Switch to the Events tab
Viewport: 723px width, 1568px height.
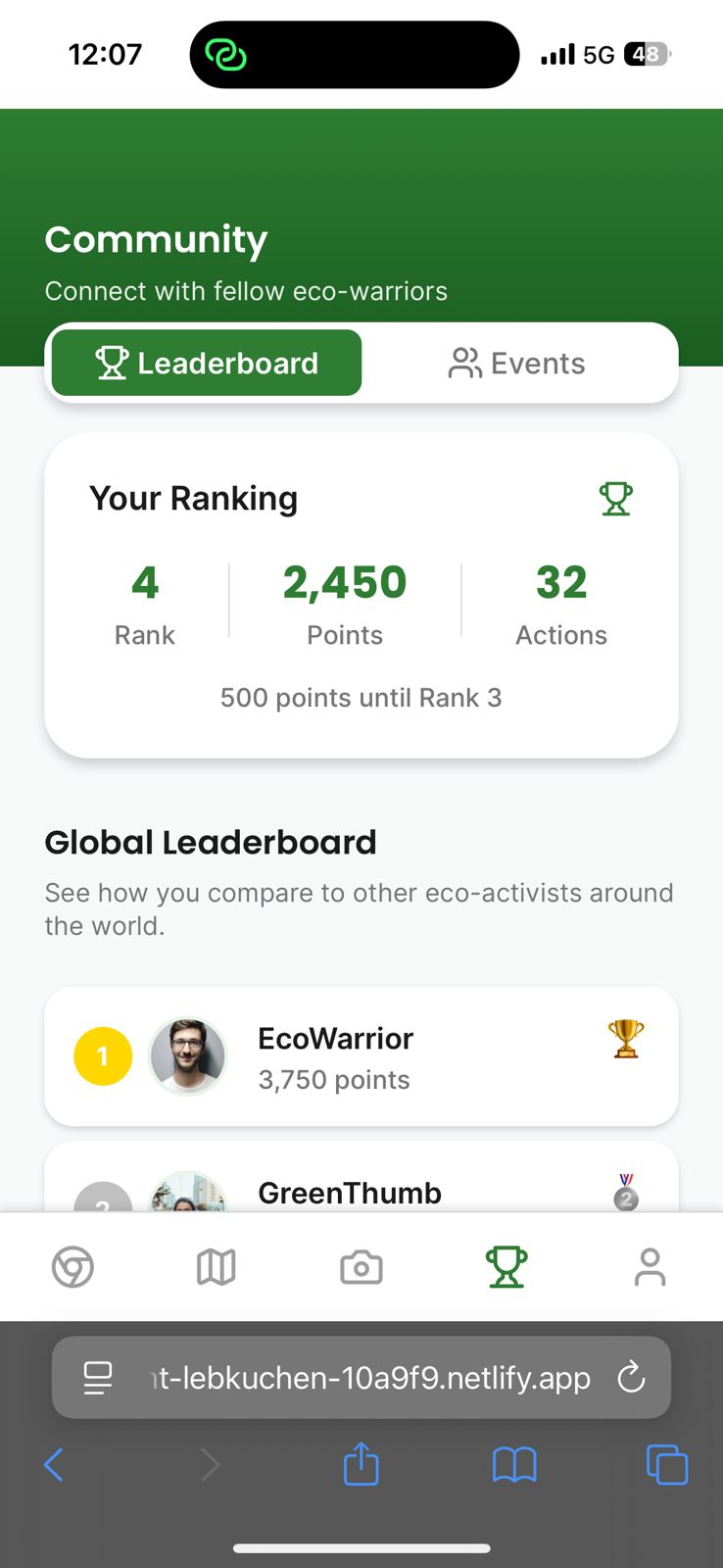[517, 364]
